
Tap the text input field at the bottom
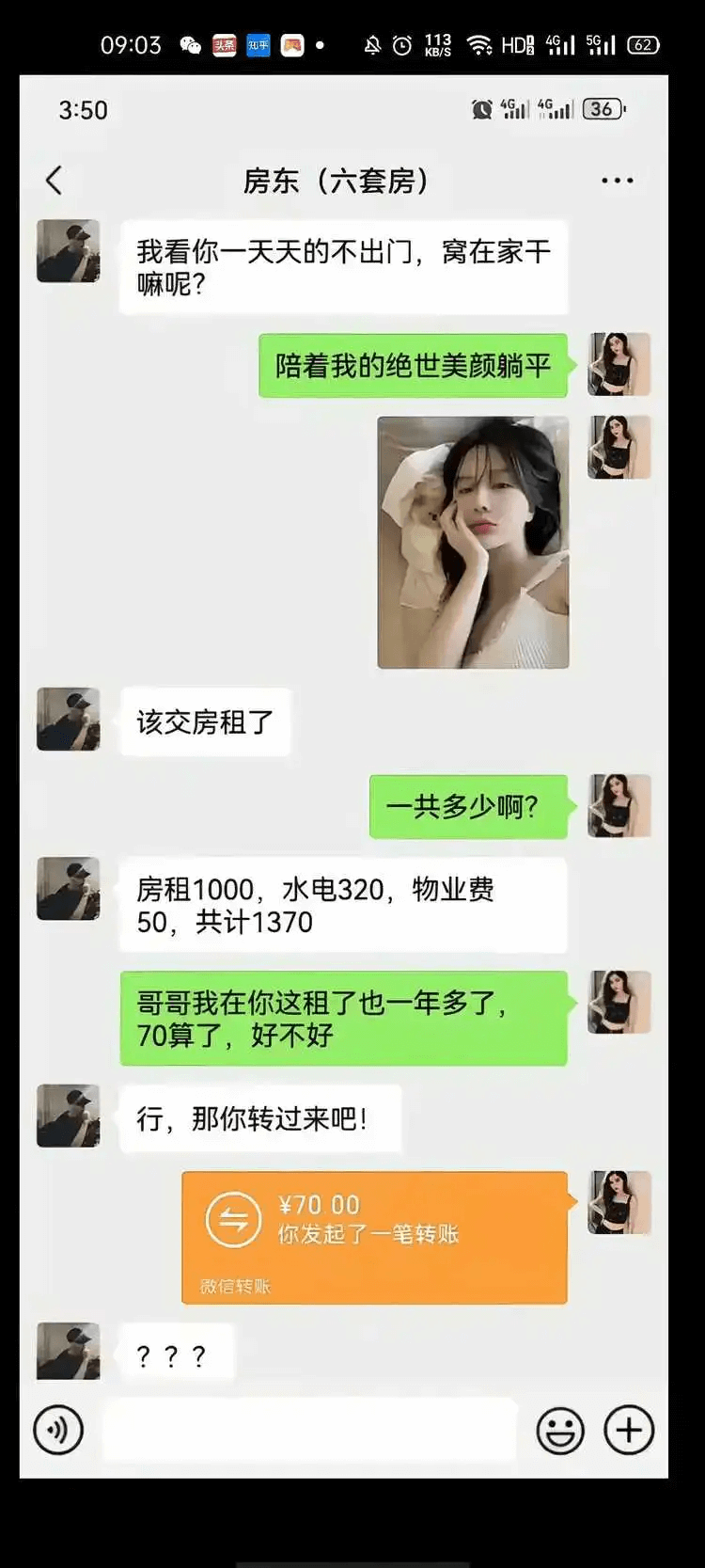(310, 1430)
